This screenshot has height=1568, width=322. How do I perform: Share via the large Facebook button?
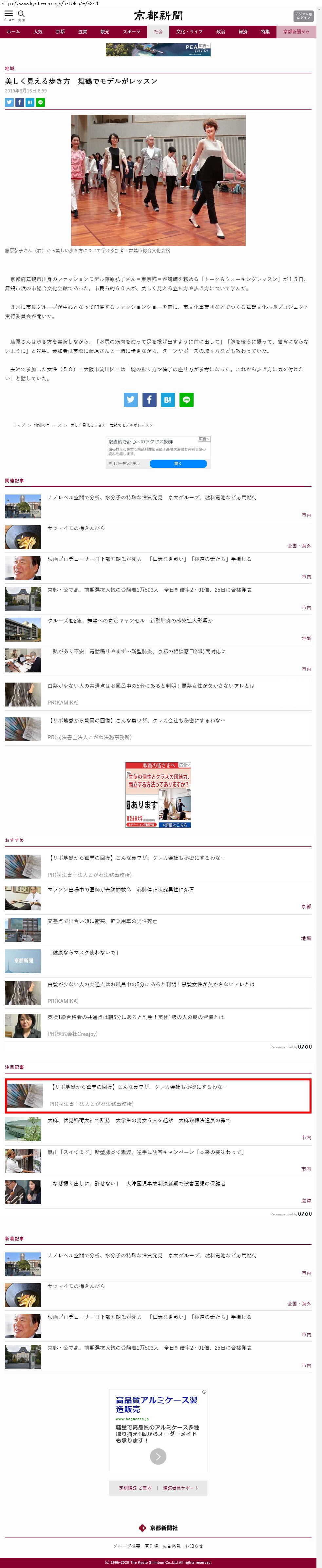click(149, 400)
